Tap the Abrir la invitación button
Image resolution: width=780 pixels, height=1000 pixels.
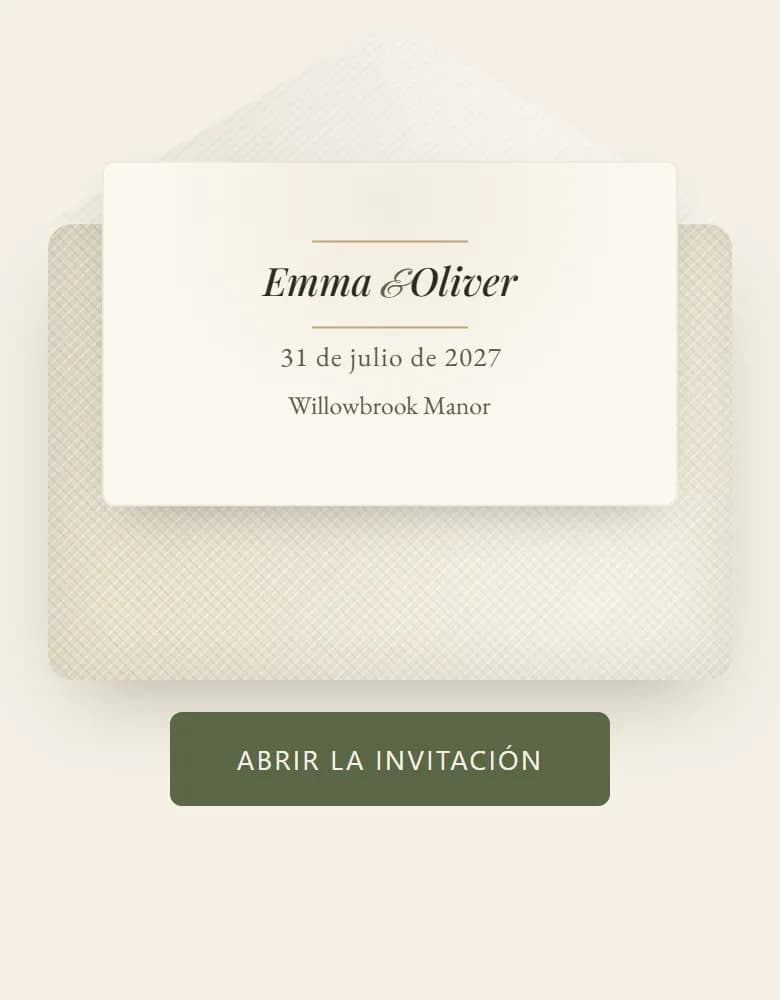tap(390, 759)
